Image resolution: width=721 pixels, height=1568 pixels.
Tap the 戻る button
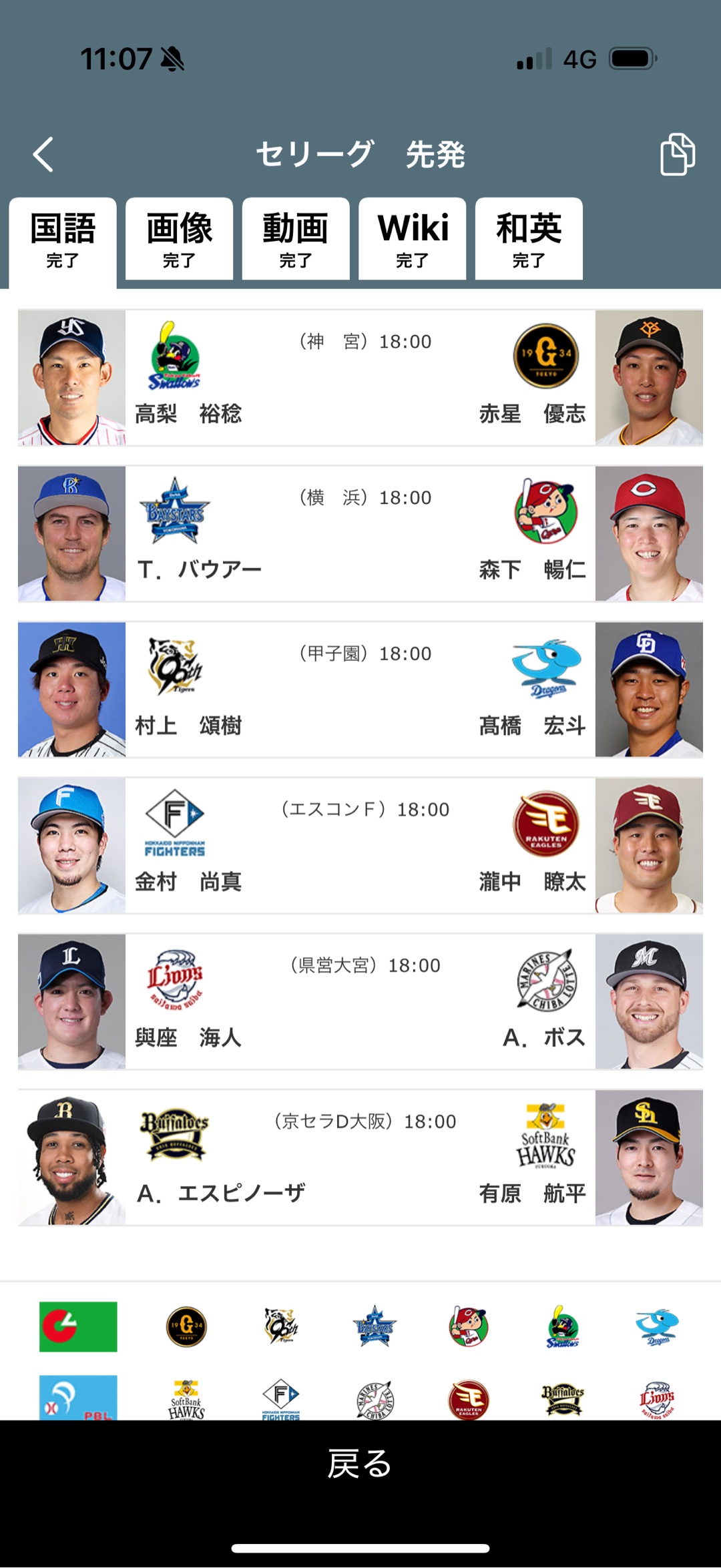tap(360, 1464)
